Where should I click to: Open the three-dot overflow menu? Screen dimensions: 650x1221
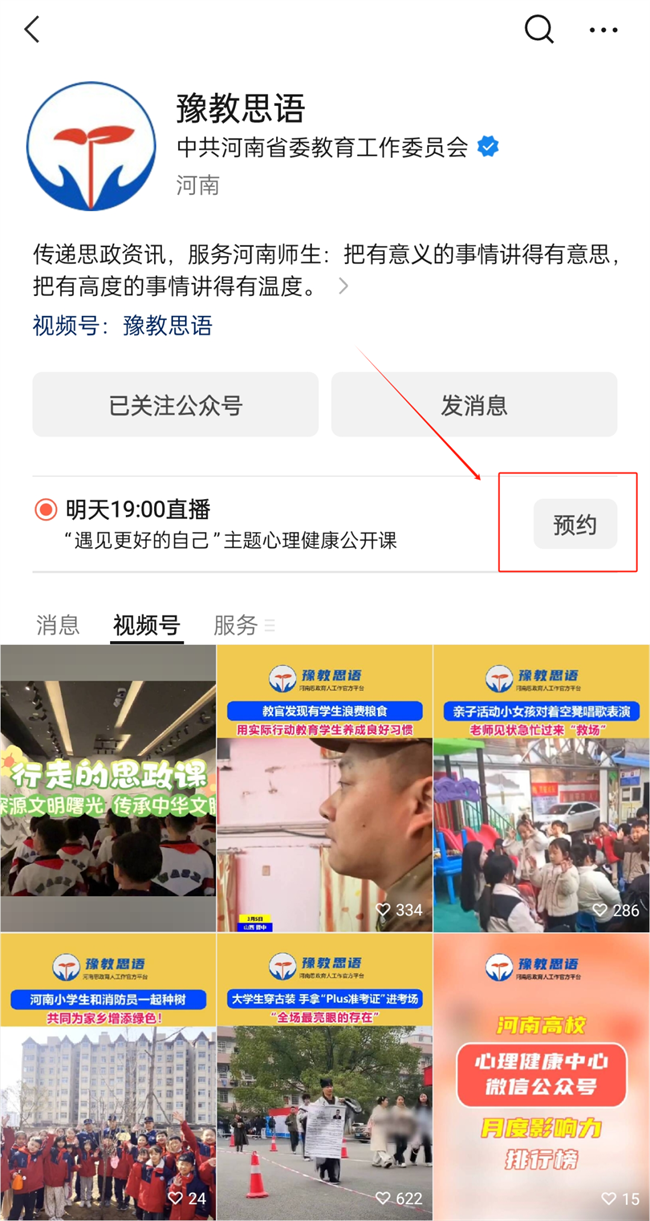(x=603, y=30)
